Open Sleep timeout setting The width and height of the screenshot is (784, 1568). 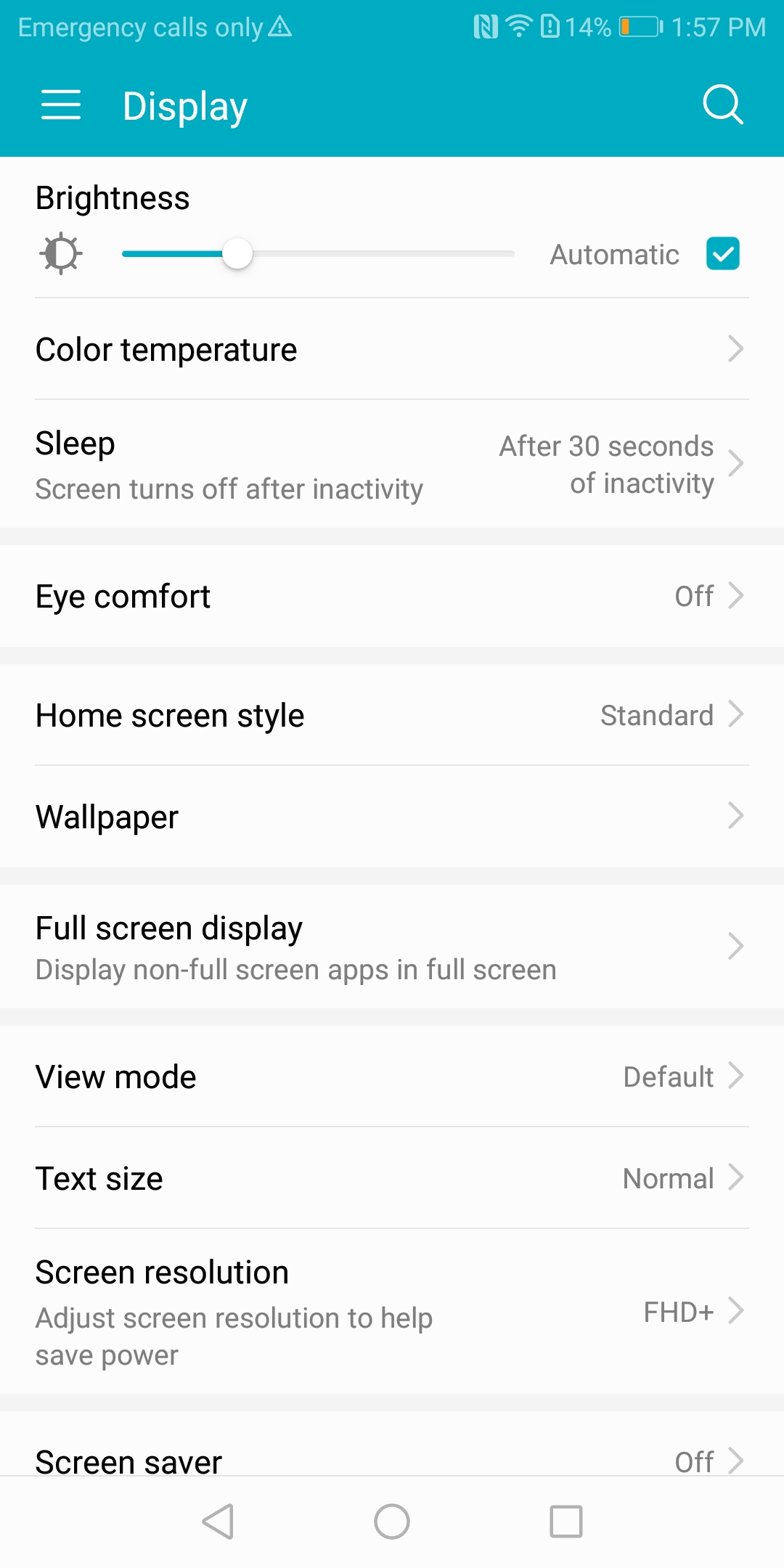click(x=392, y=465)
